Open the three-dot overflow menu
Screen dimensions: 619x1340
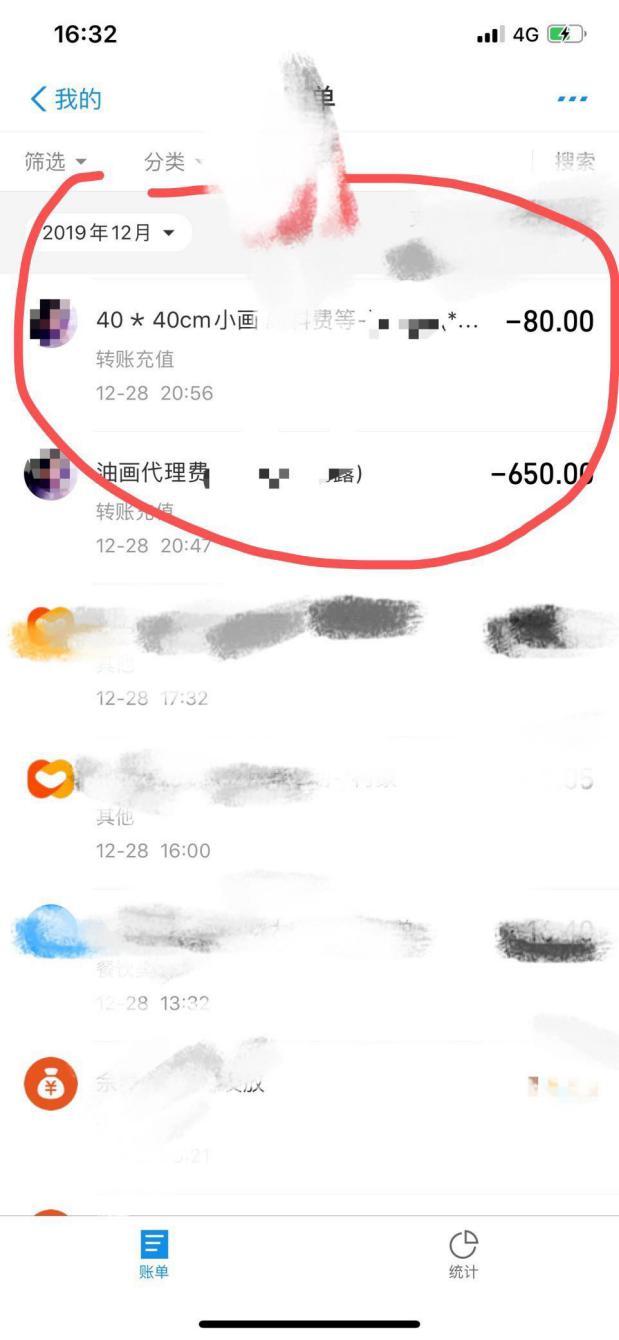point(572,99)
